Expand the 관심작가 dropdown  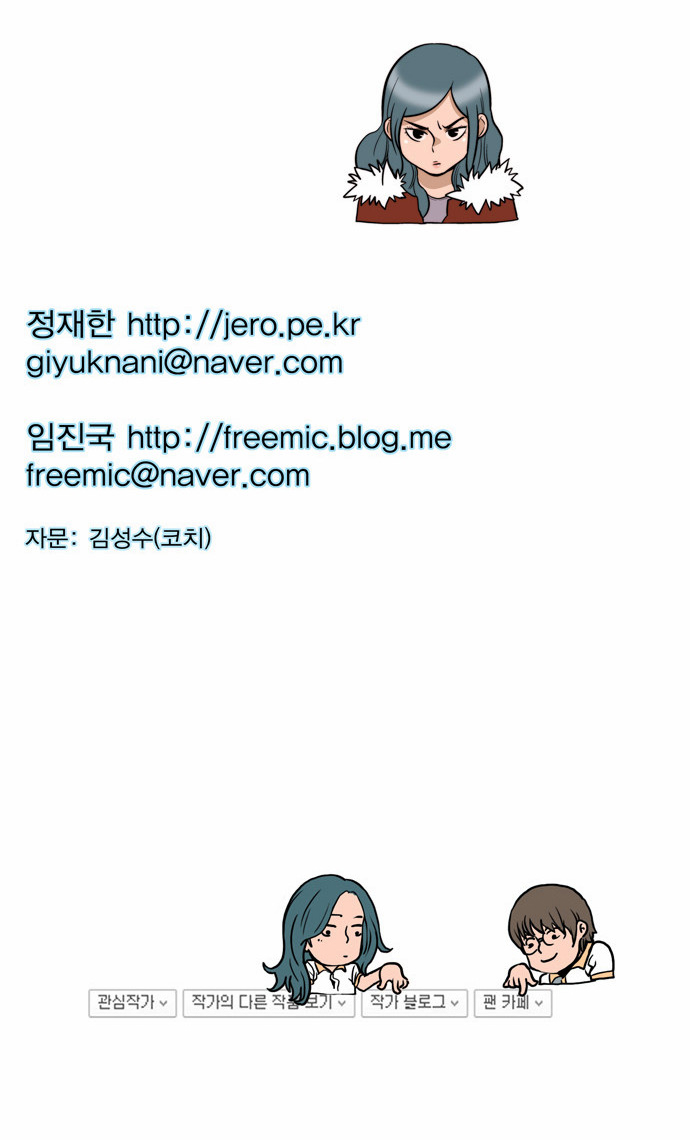click(x=132, y=1003)
